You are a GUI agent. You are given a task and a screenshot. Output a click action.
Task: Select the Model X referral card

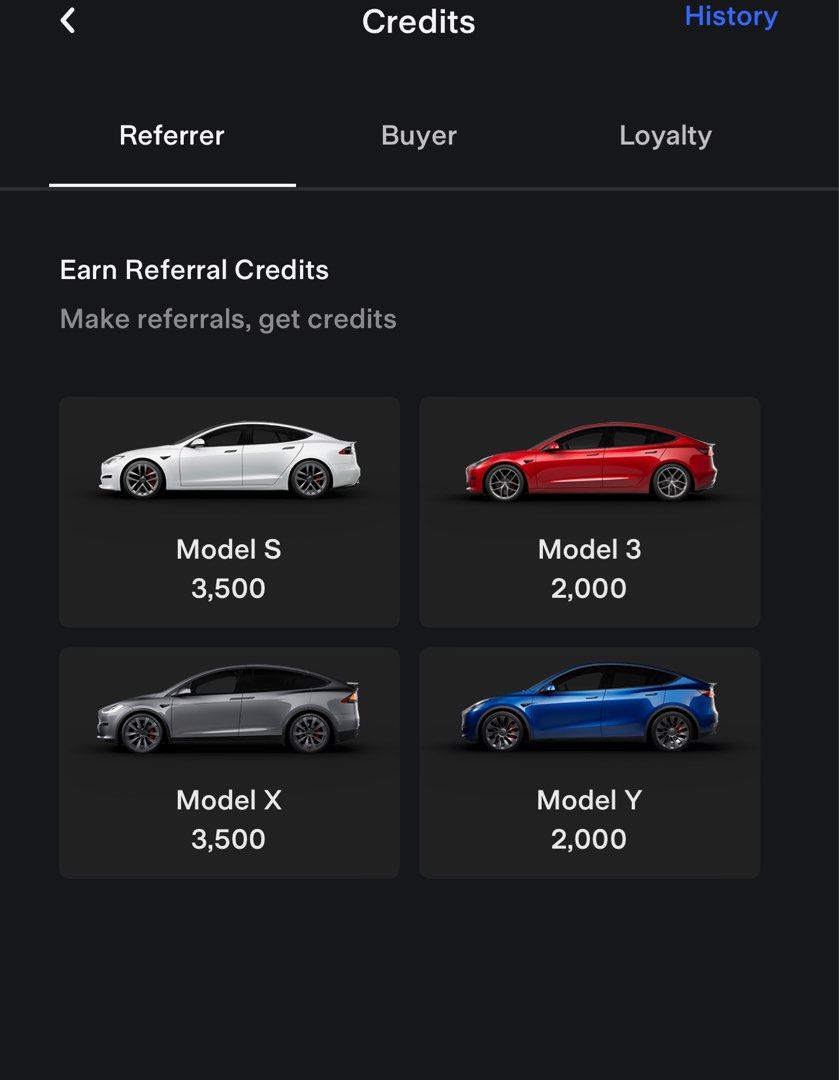click(229, 762)
